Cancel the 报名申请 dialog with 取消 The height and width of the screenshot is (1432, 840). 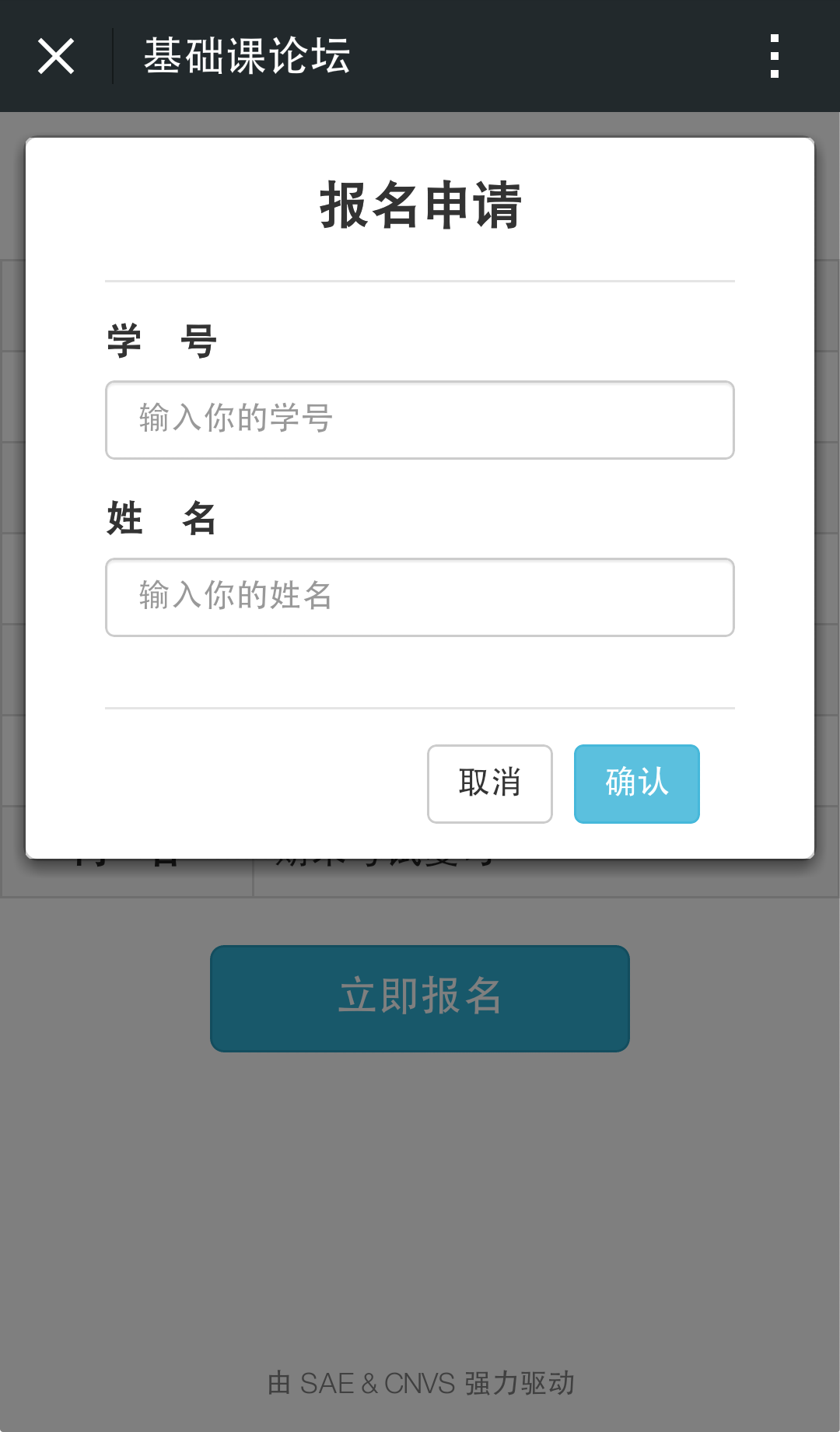tap(489, 783)
